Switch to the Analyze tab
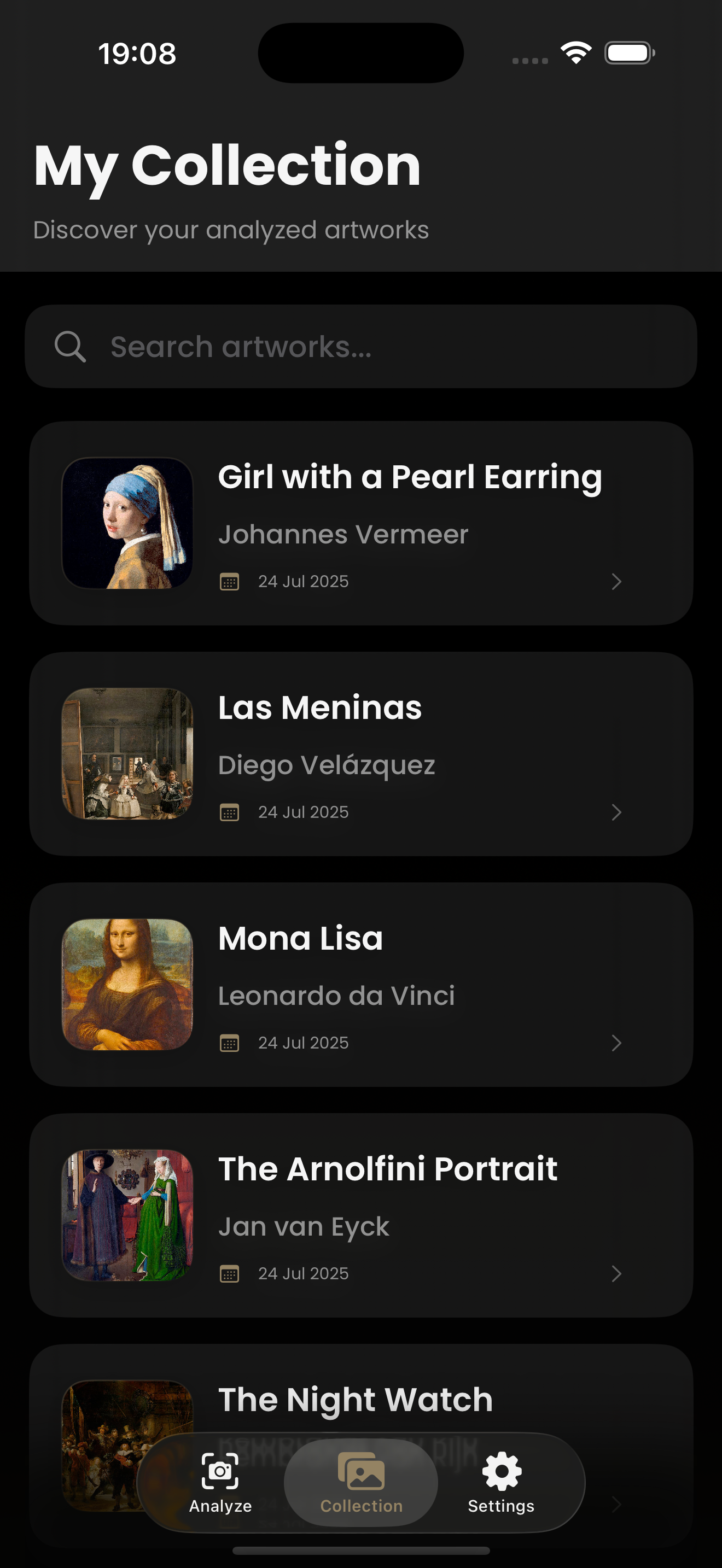The width and height of the screenshot is (722, 1568). pyautogui.click(x=220, y=1483)
